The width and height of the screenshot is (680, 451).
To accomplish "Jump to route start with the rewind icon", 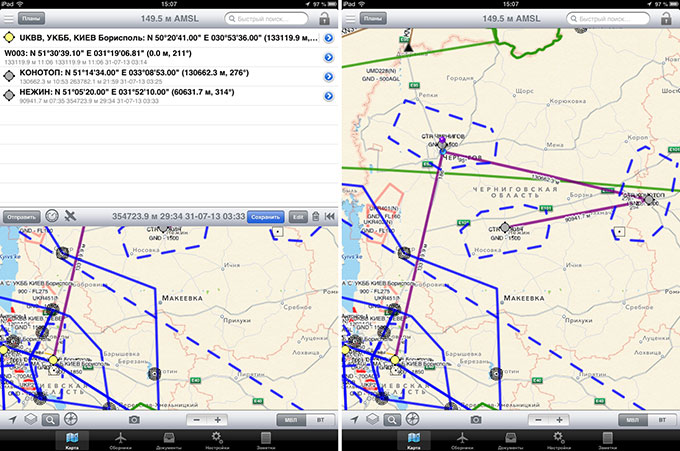I will click(x=330, y=216).
